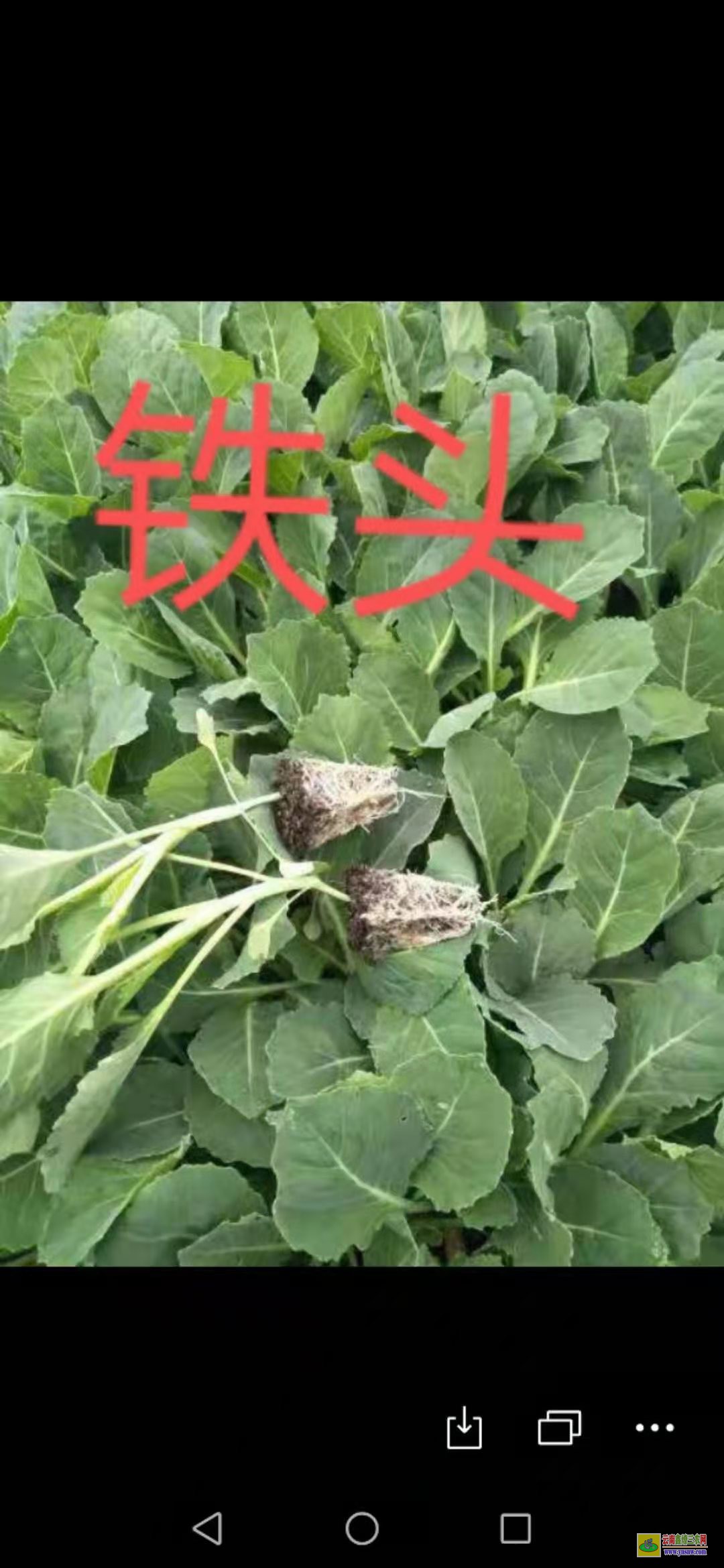The image size is (724, 1568).
Task: Open the three-dot more options menu
Action: (x=654, y=1427)
